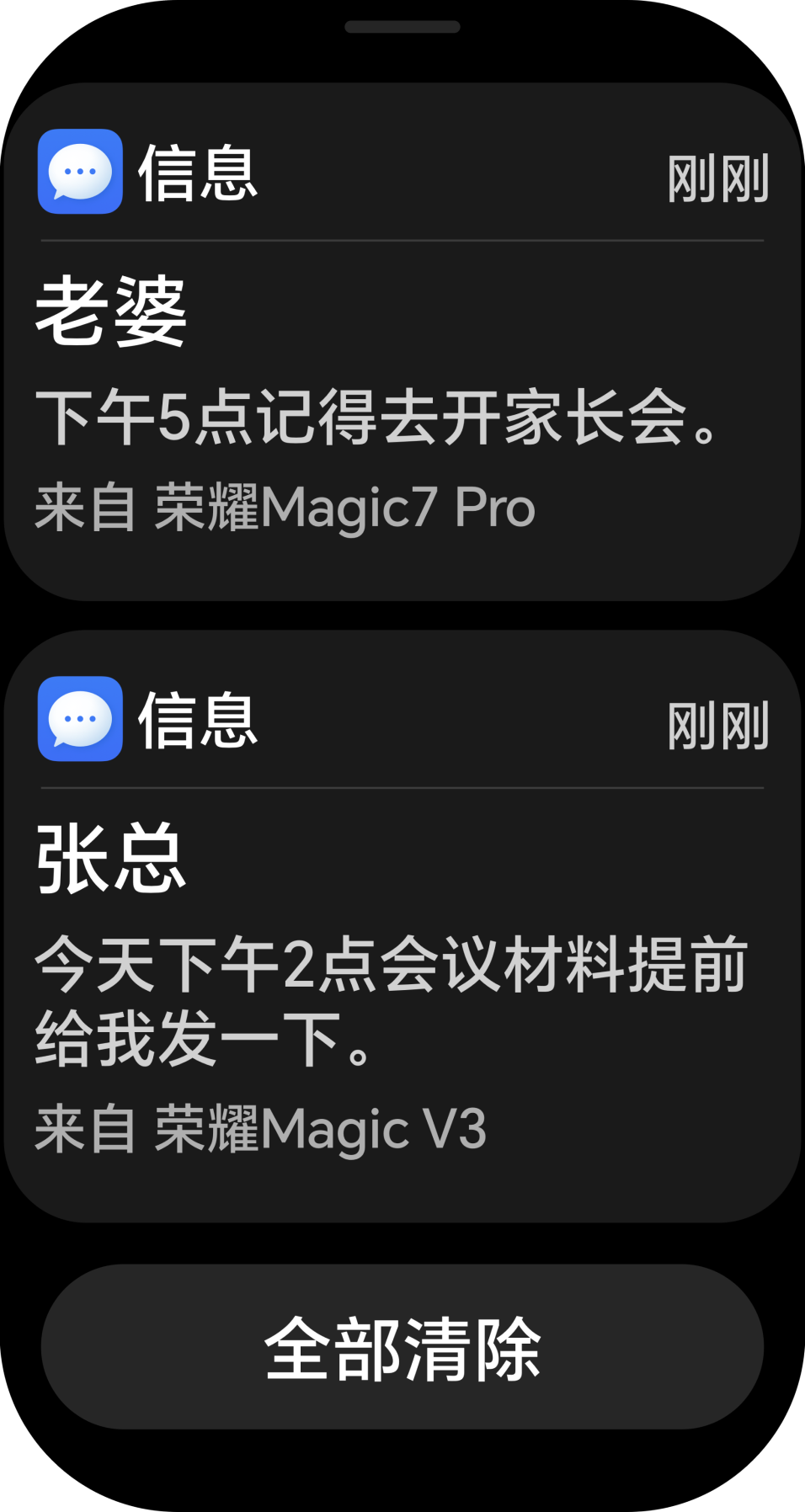
Task: Tap the 来自 荣耀Magic V3 label
Action: click(x=263, y=1126)
